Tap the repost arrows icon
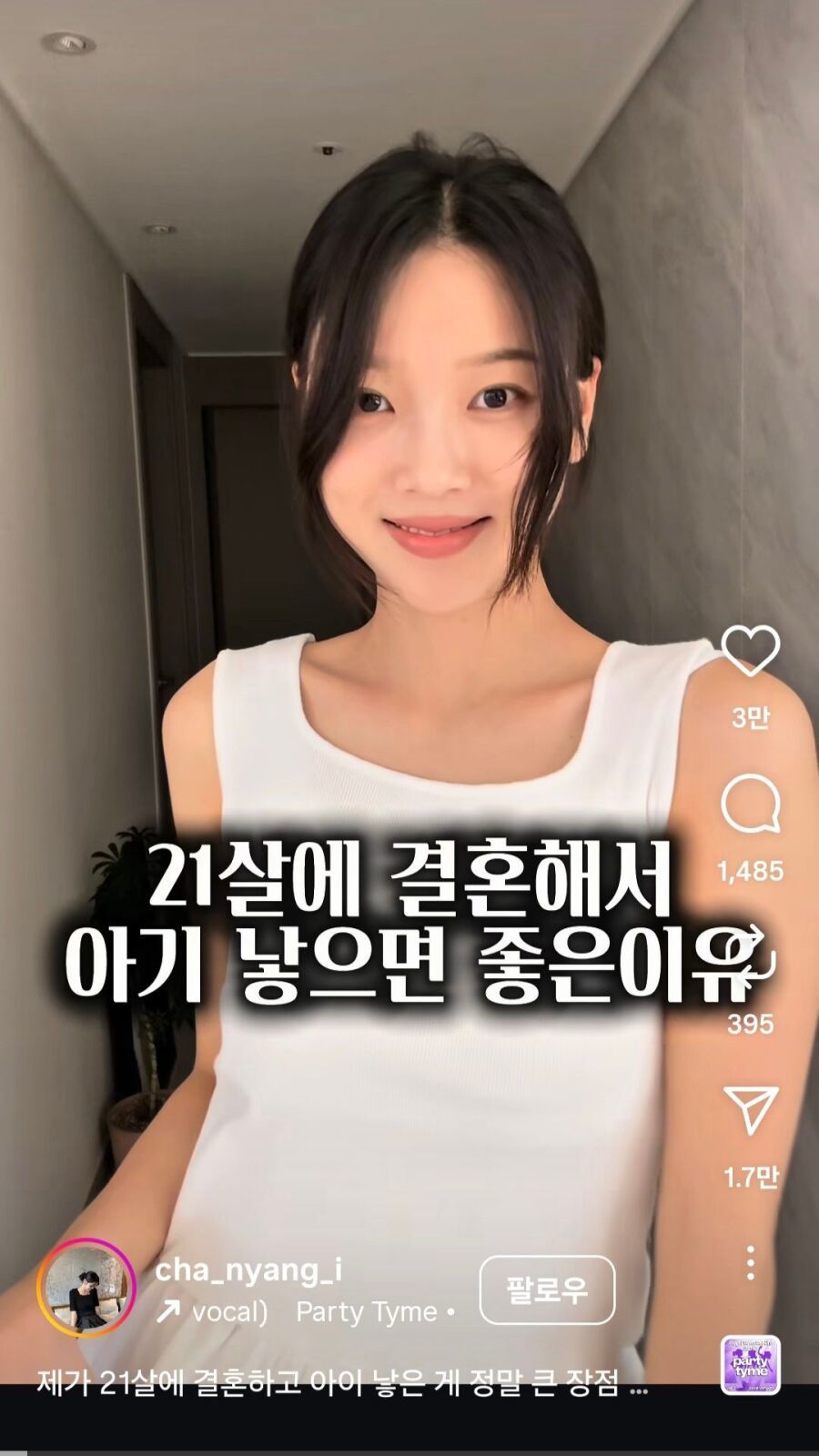The height and width of the screenshot is (1456, 819). point(752,957)
